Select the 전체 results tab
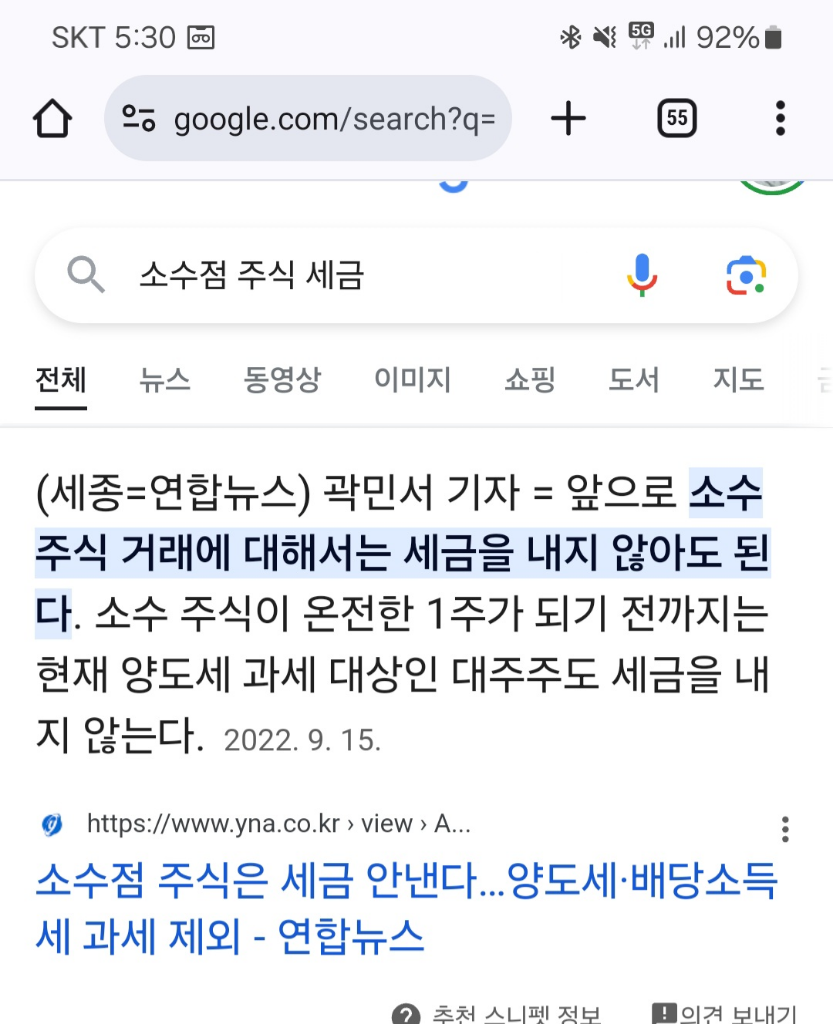833x1024 pixels. pos(61,380)
